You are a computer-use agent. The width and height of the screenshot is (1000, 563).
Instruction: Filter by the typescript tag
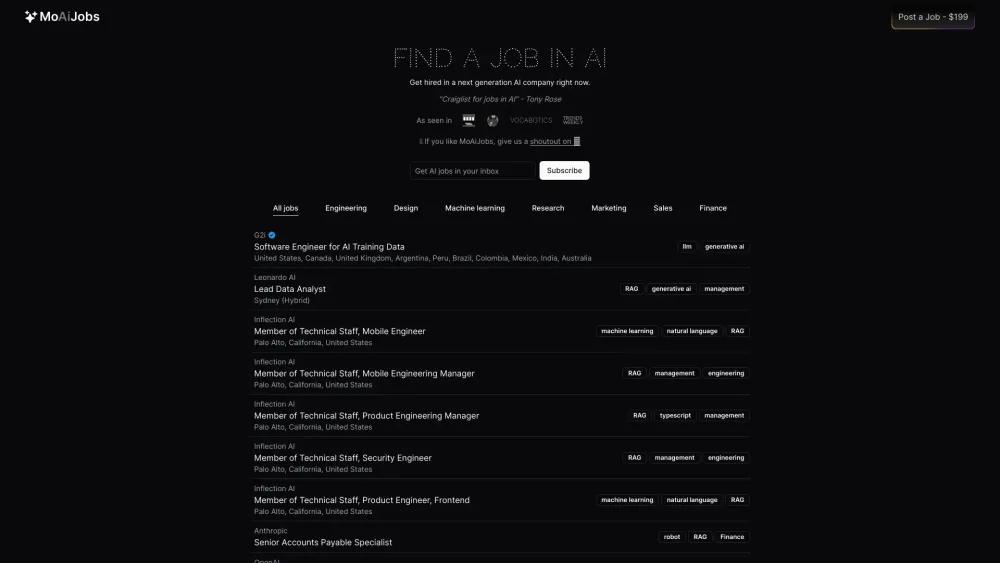(675, 415)
